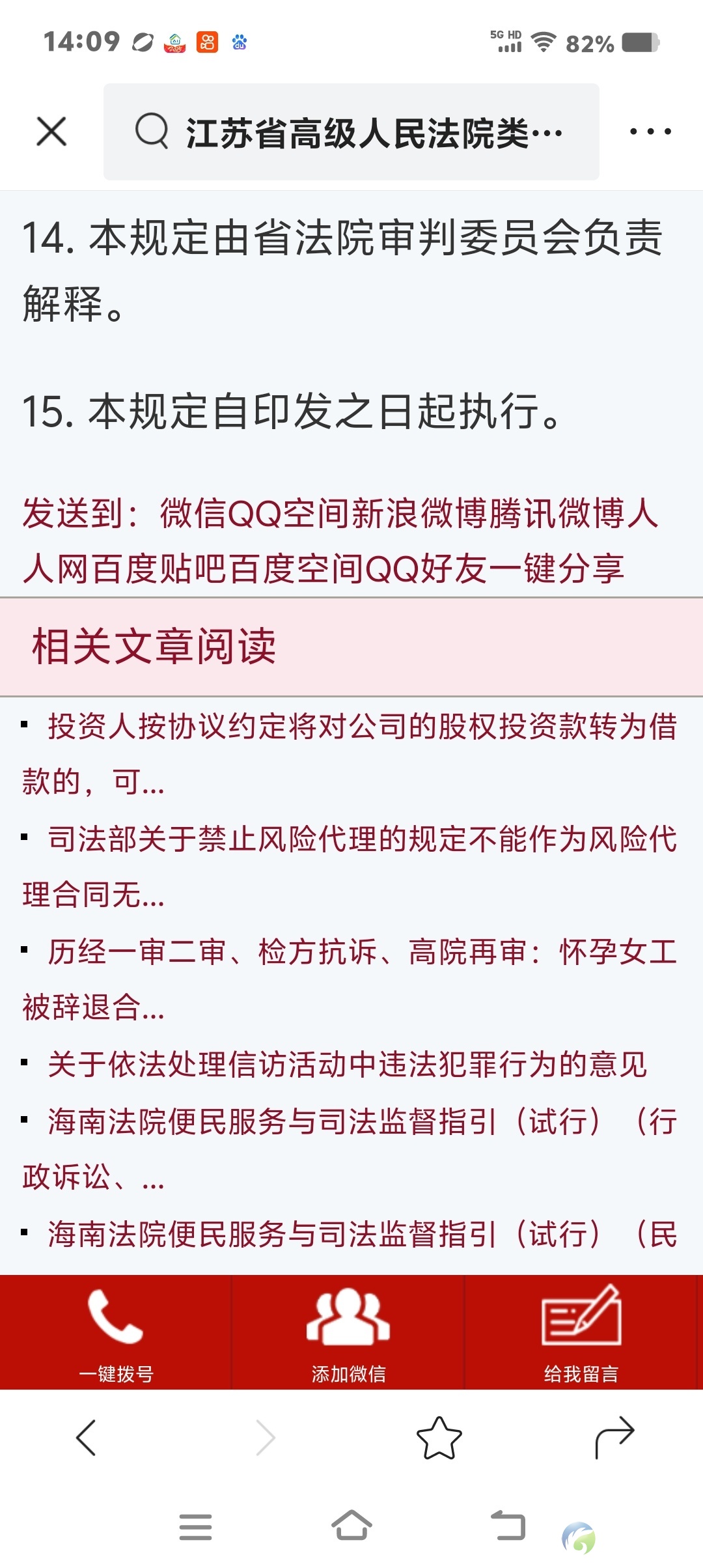The image size is (703, 1568).
Task: Tap the search box showing 江苏省高级人民法院类
Action: click(x=351, y=132)
